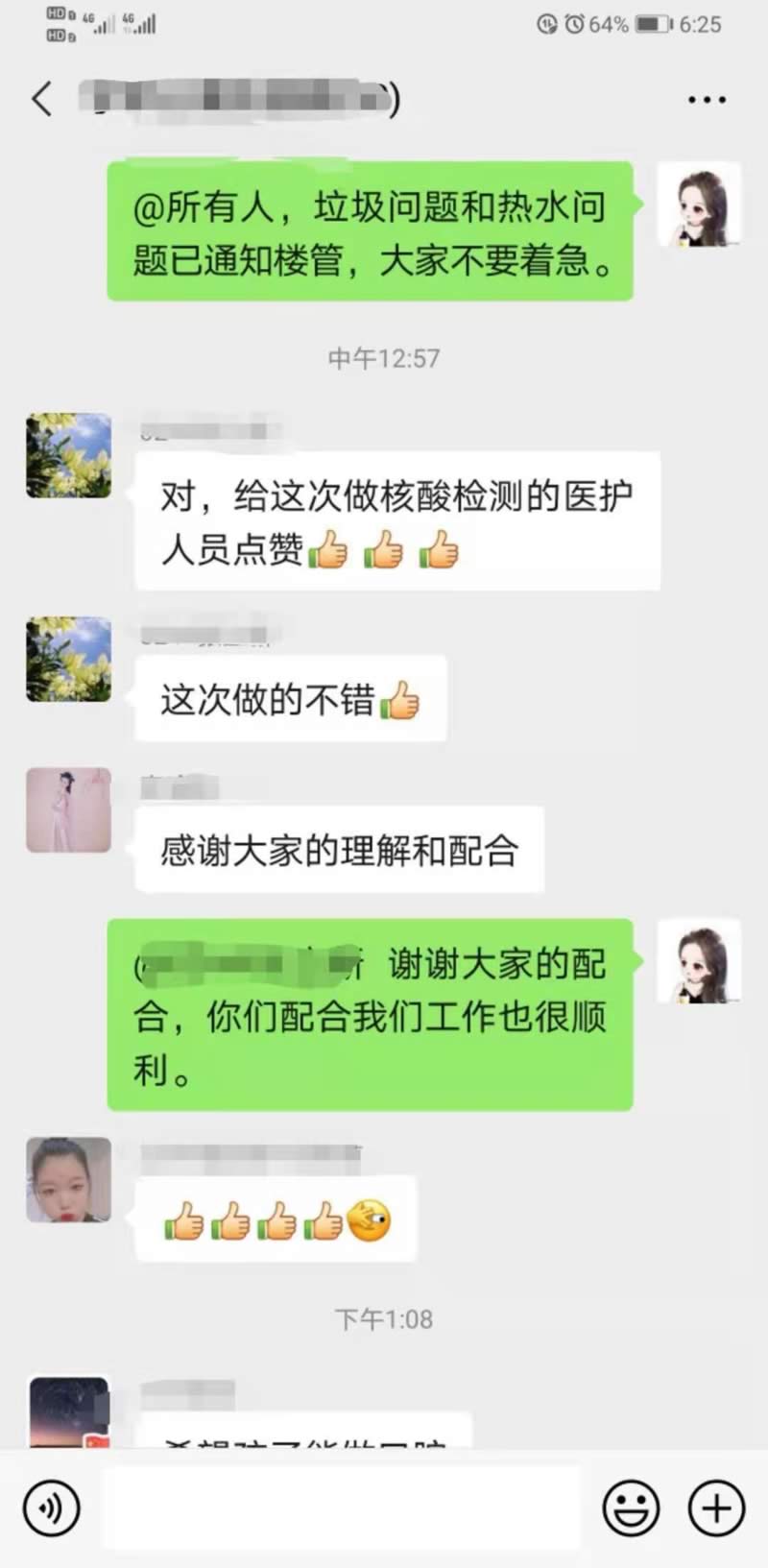Tap avatar next to 感谢大家的理解和配合
The width and height of the screenshot is (768, 1568).
pyautogui.click(x=68, y=809)
